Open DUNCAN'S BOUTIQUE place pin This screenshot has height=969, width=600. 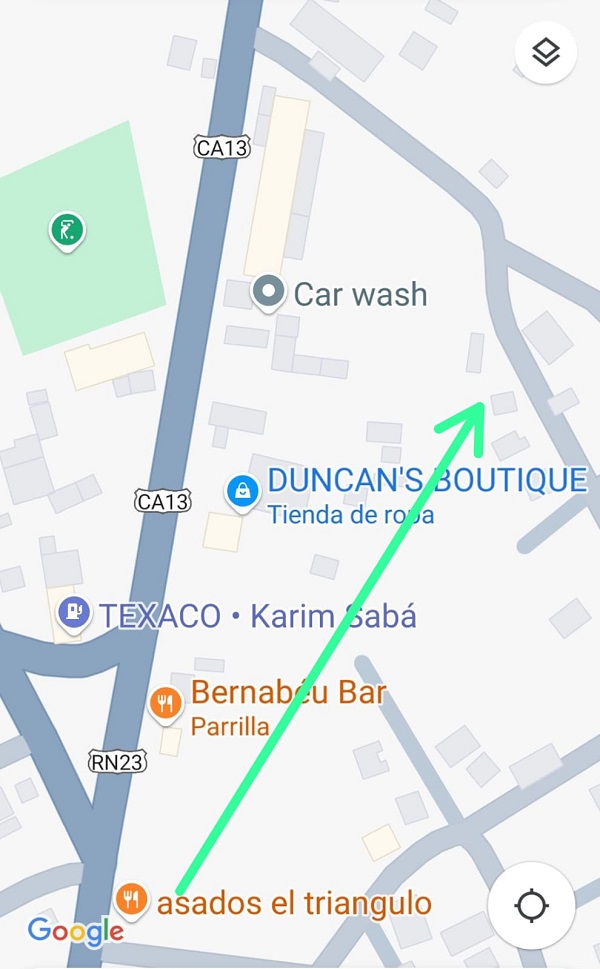242,491
